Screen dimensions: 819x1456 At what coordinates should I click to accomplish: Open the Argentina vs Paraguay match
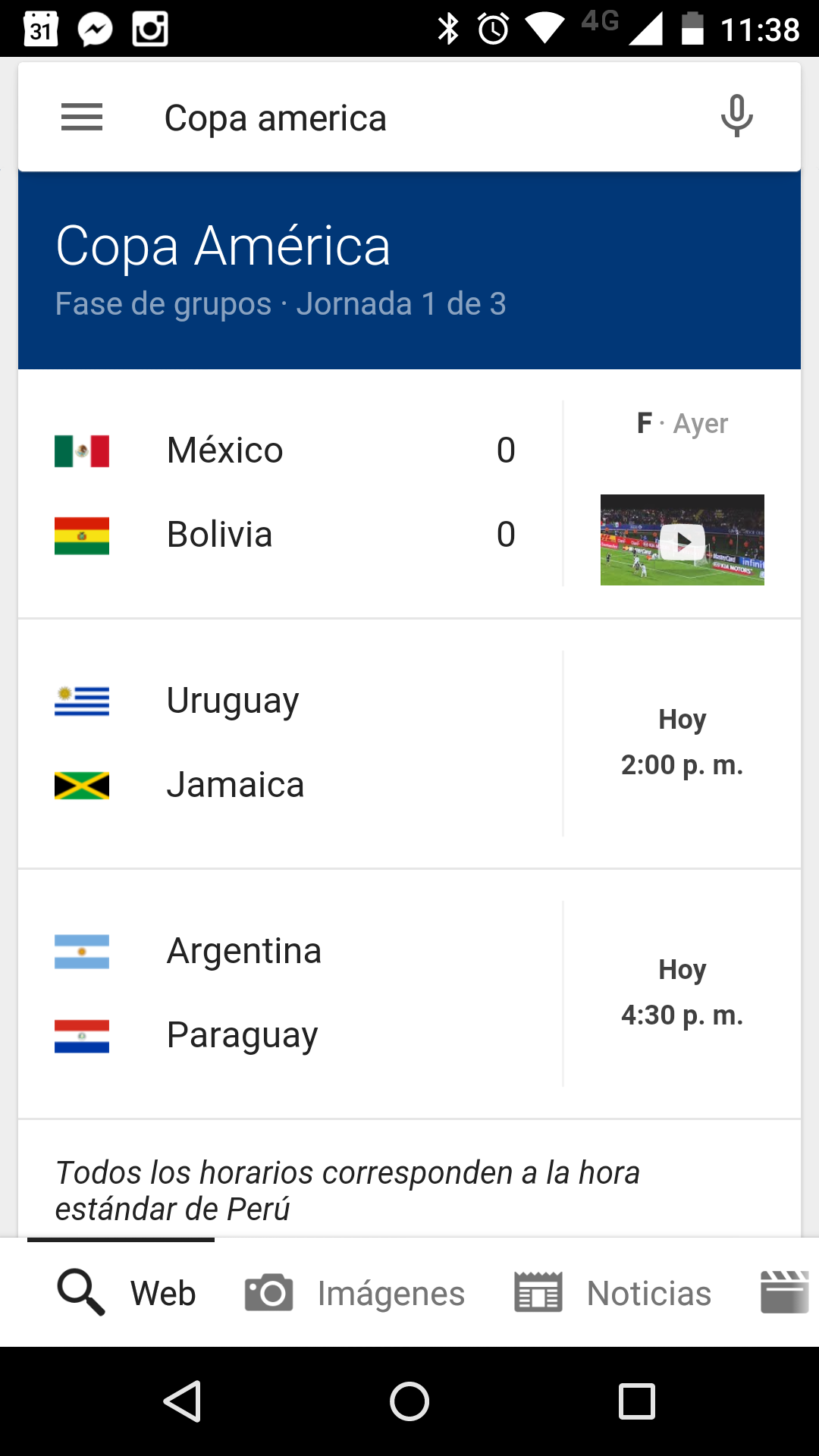[x=409, y=994]
